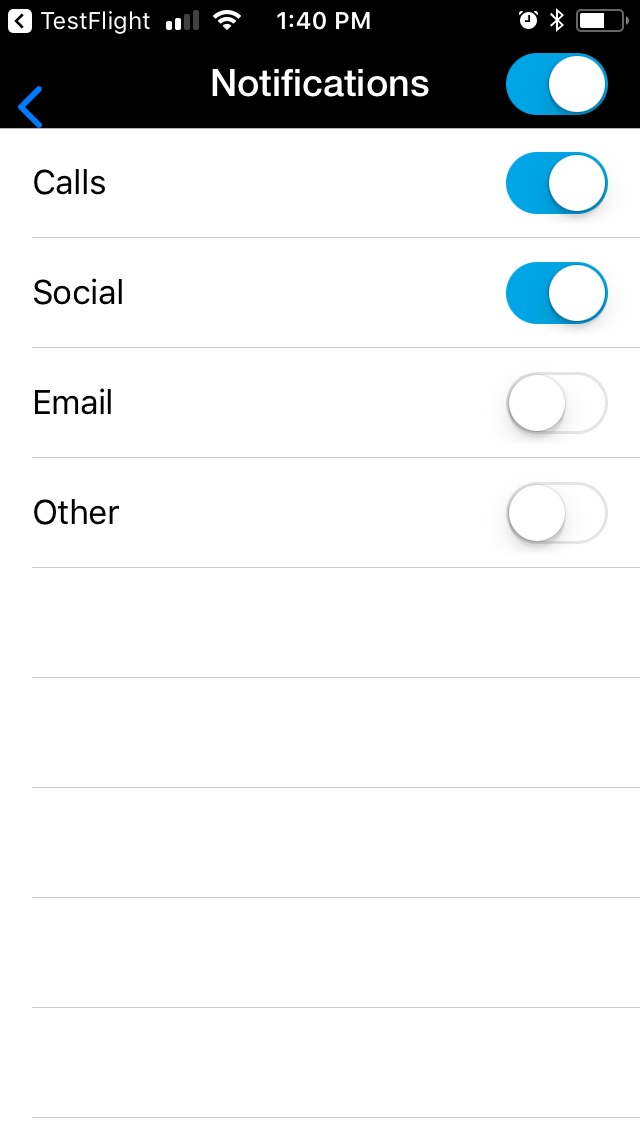640x1136 pixels.
Task: Return to TestFlight via status bar
Action: tap(79, 21)
